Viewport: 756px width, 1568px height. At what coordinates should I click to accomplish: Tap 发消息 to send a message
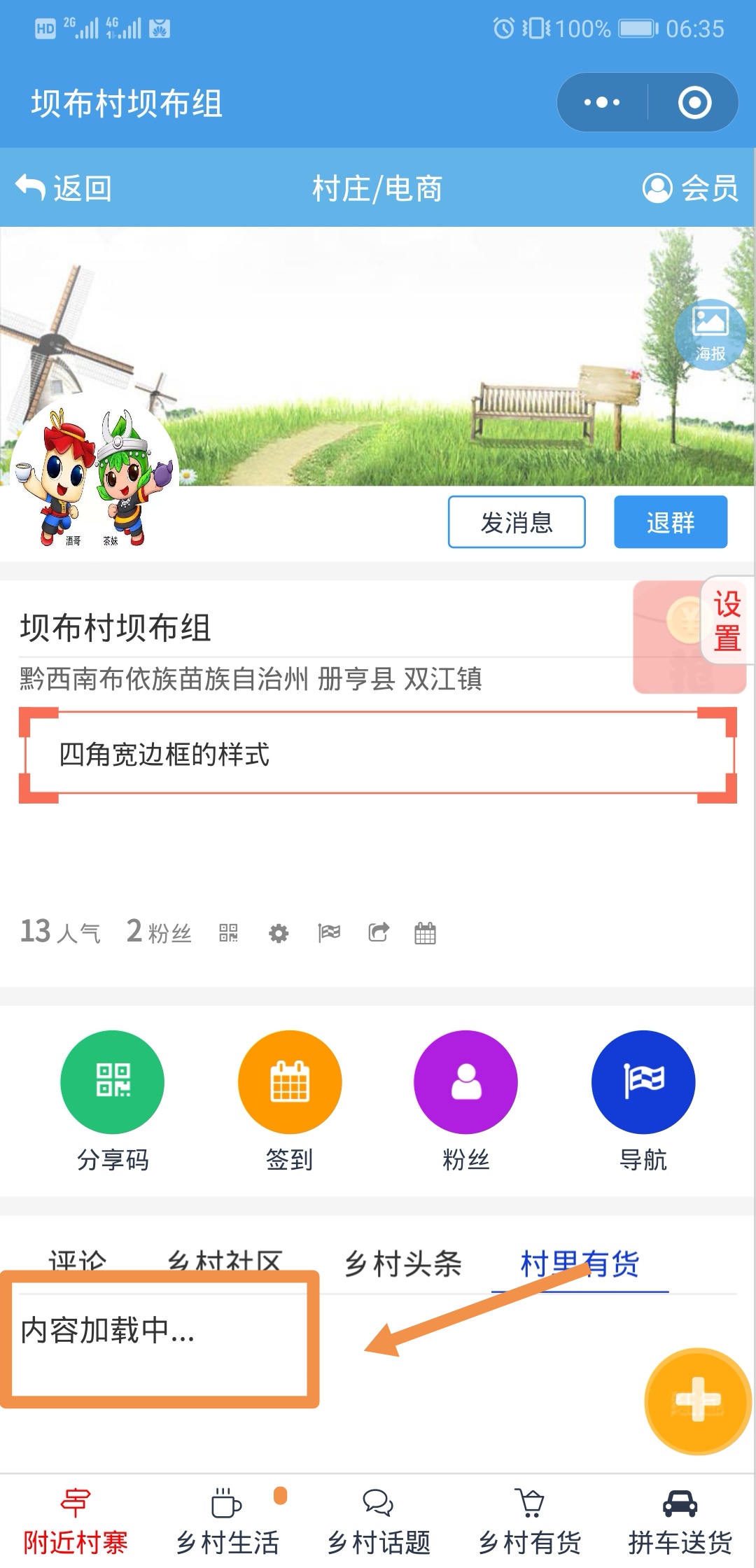(x=517, y=522)
